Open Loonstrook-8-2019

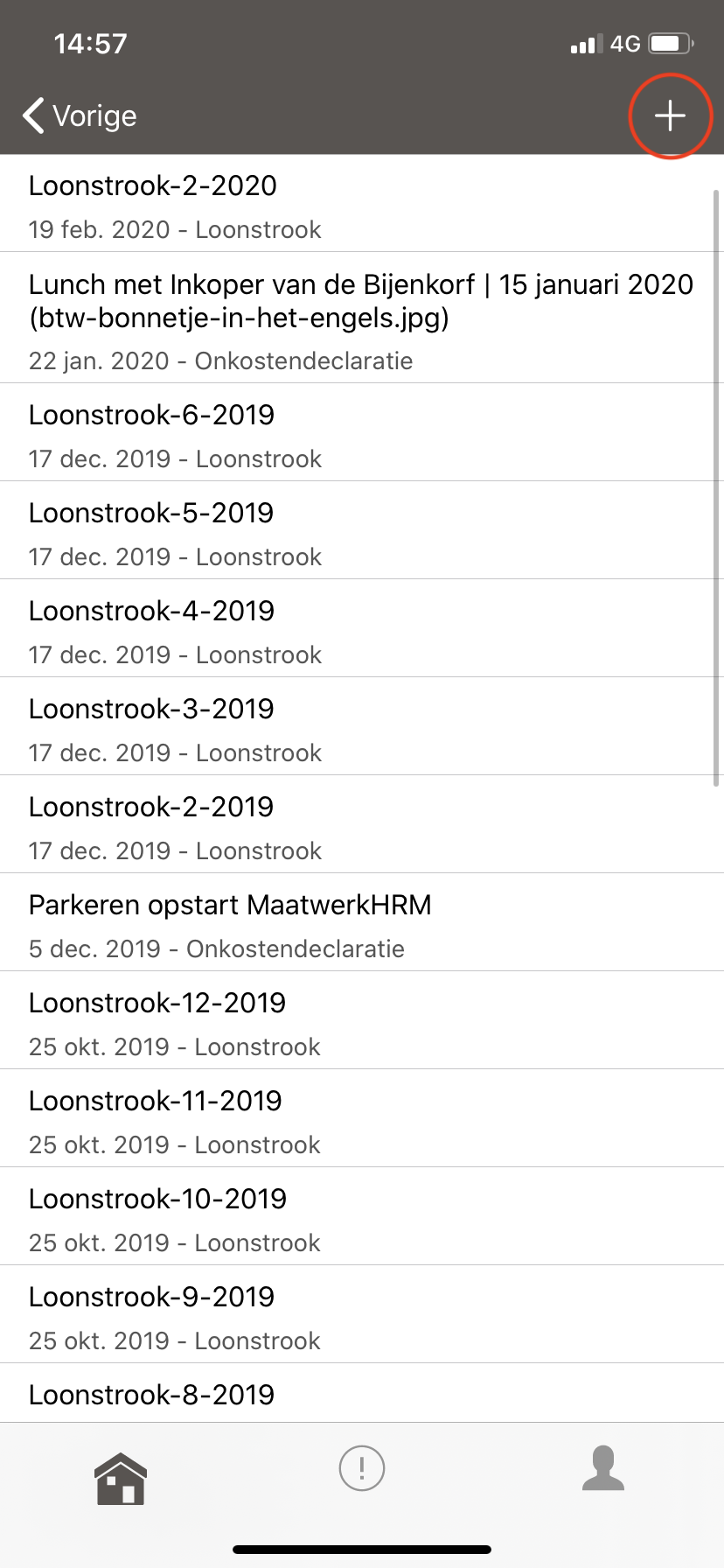coord(362,1393)
